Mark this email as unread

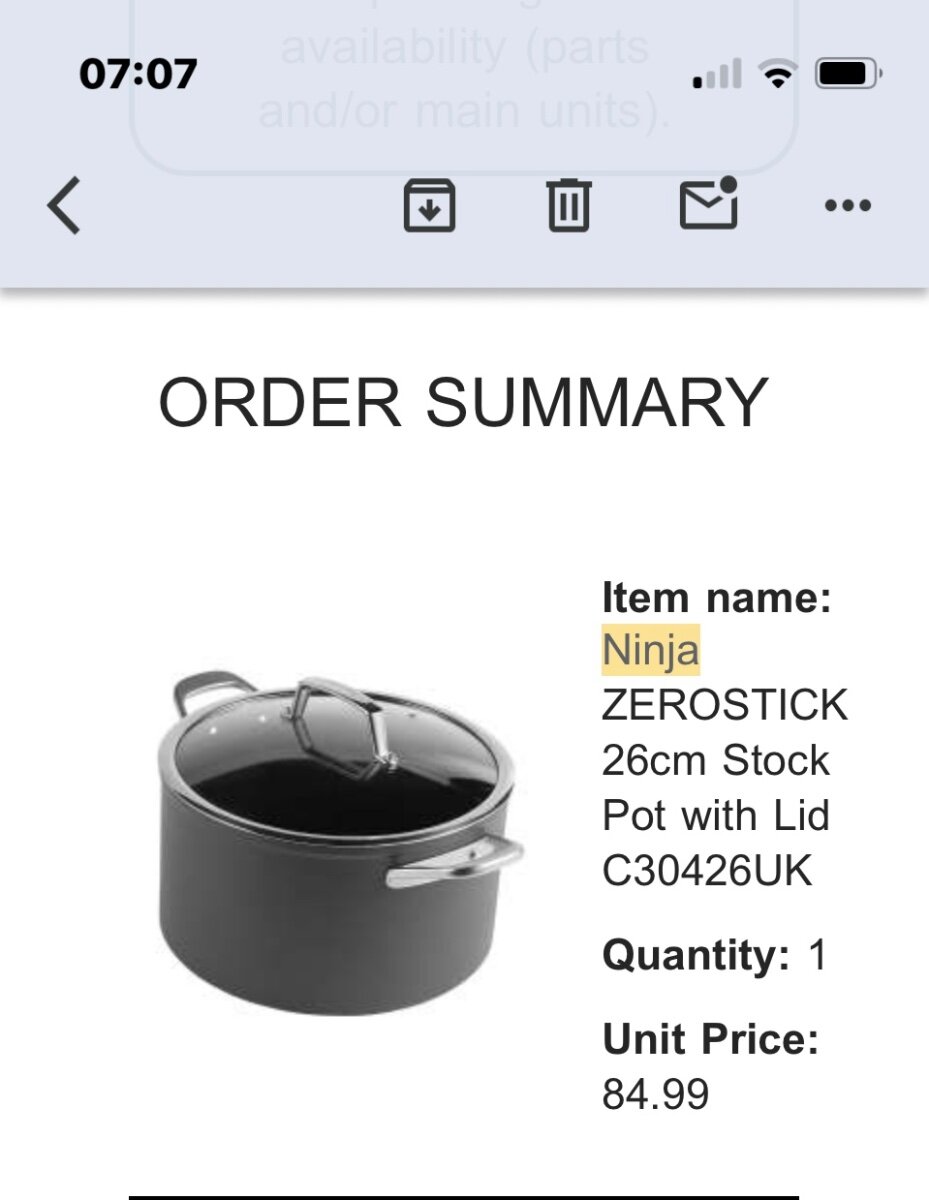(708, 204)
